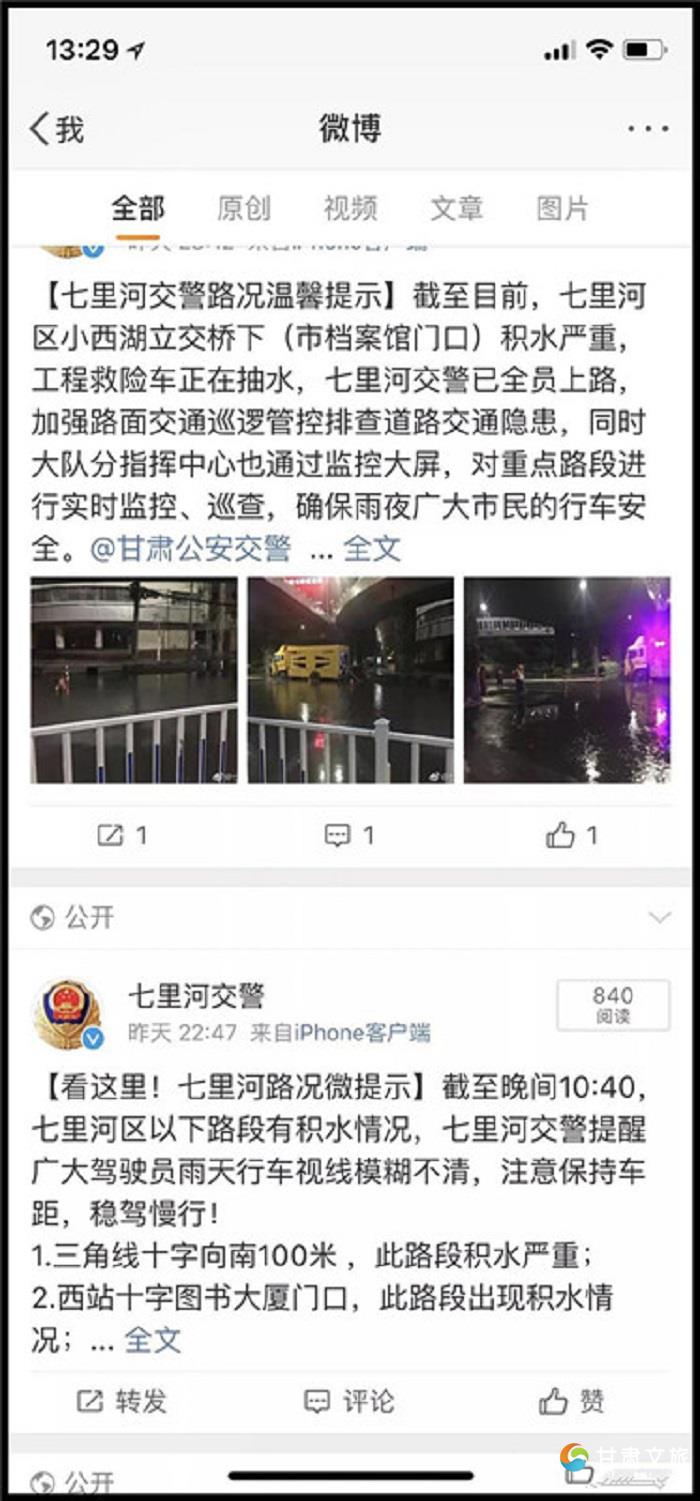Go back to the 我 page

[x=56, y=129]
